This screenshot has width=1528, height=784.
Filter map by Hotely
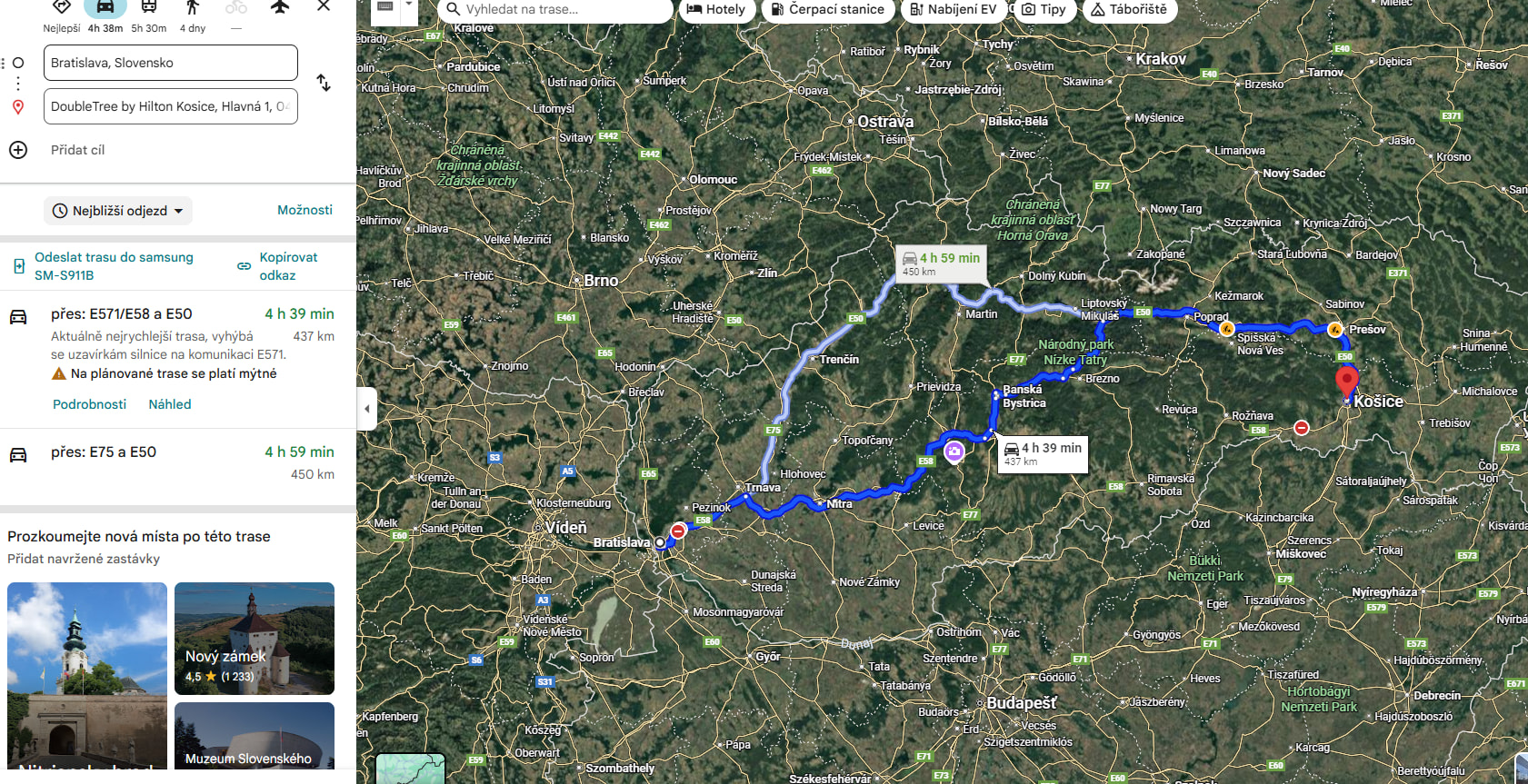[716, 9]
